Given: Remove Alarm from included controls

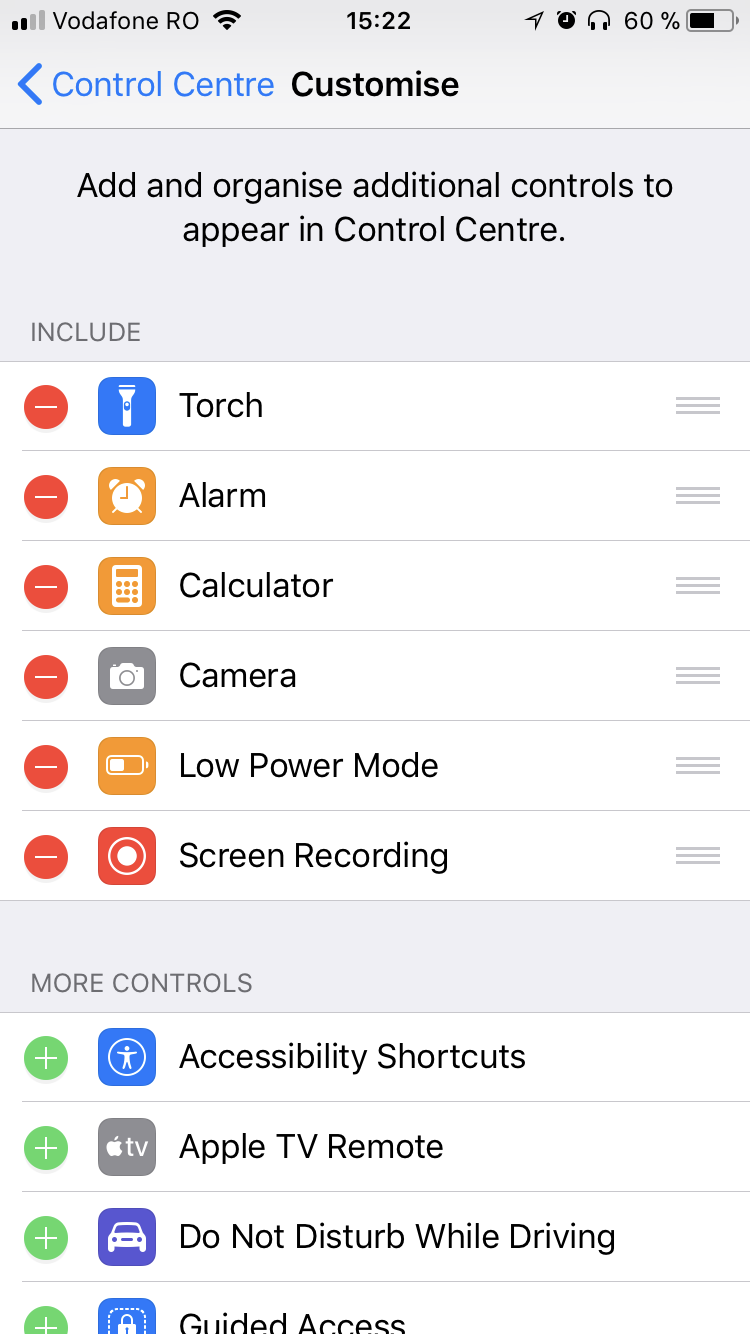Looking at the screenshot, I should 46,496.
